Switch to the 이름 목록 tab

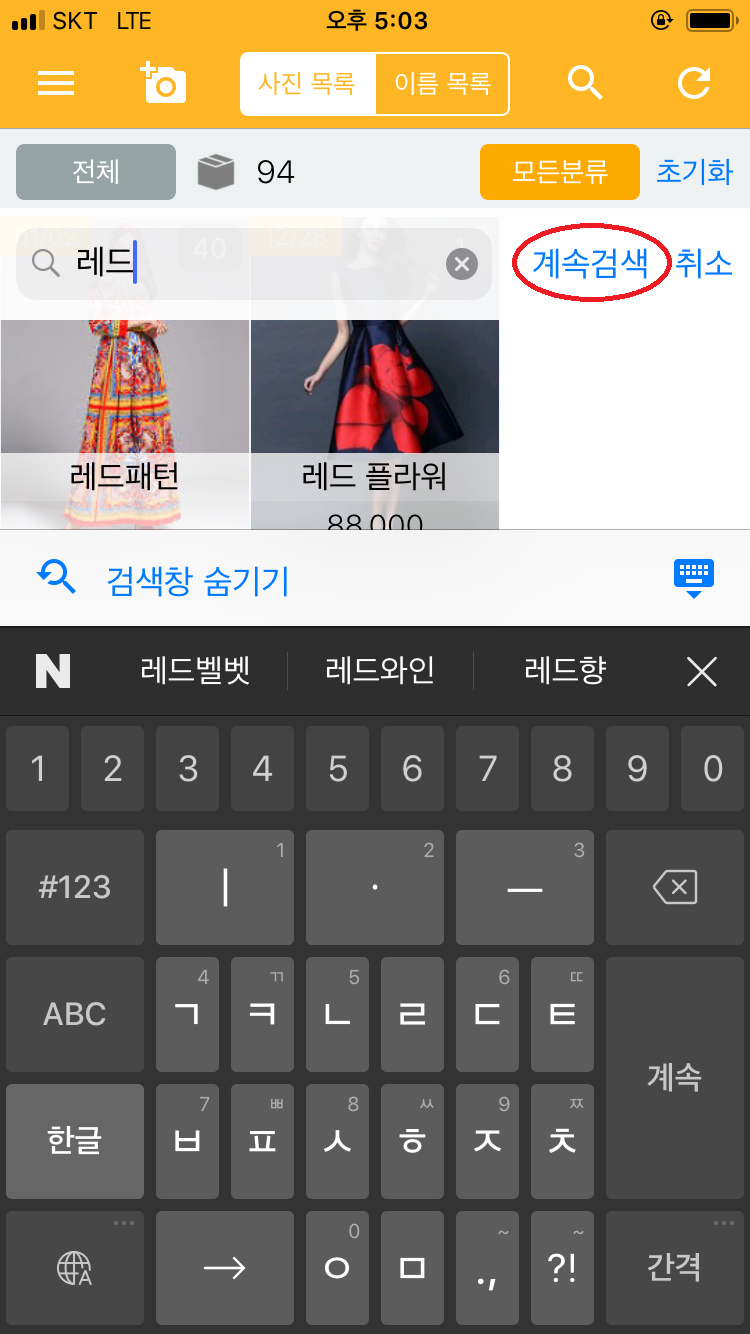click(442, 84)
